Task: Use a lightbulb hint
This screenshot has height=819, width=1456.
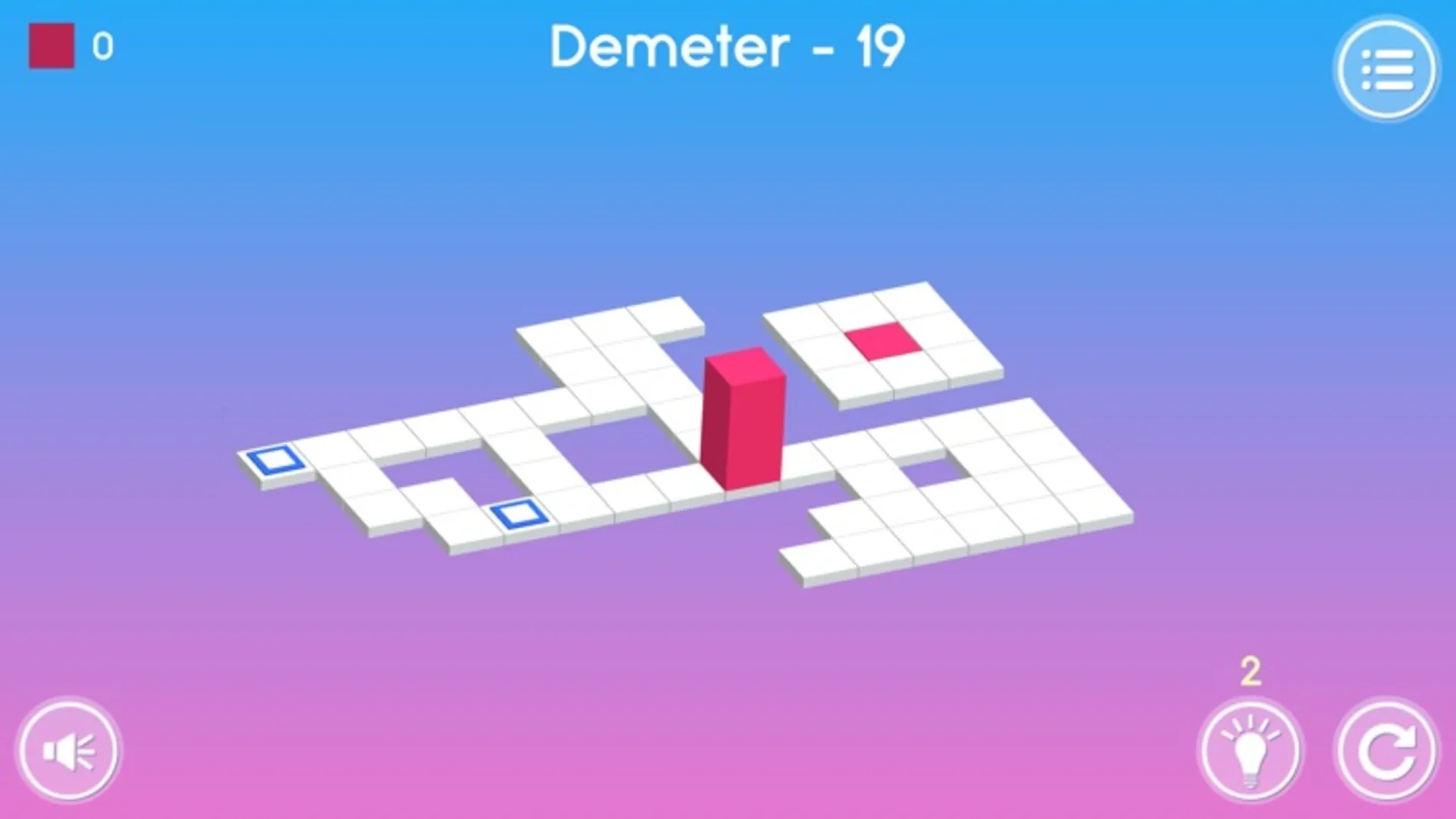Action: tap(1250, 751)
